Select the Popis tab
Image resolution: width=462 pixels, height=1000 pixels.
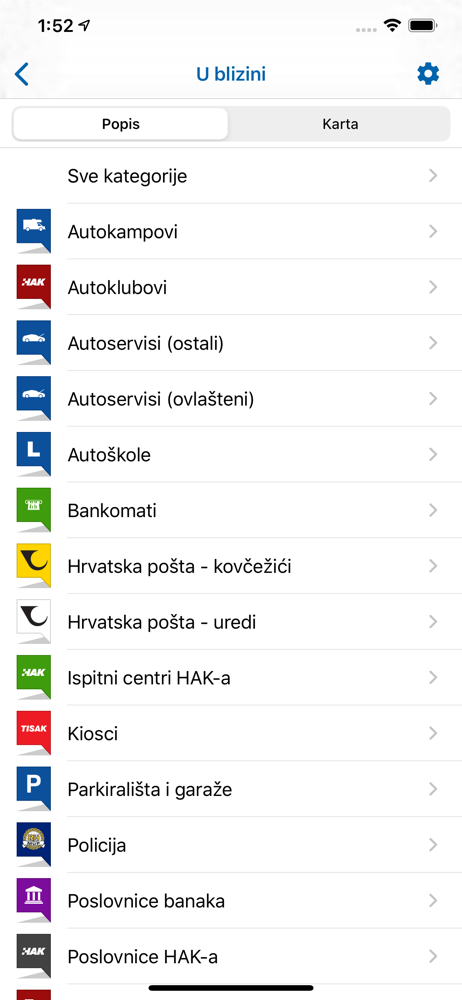[121, 124]
